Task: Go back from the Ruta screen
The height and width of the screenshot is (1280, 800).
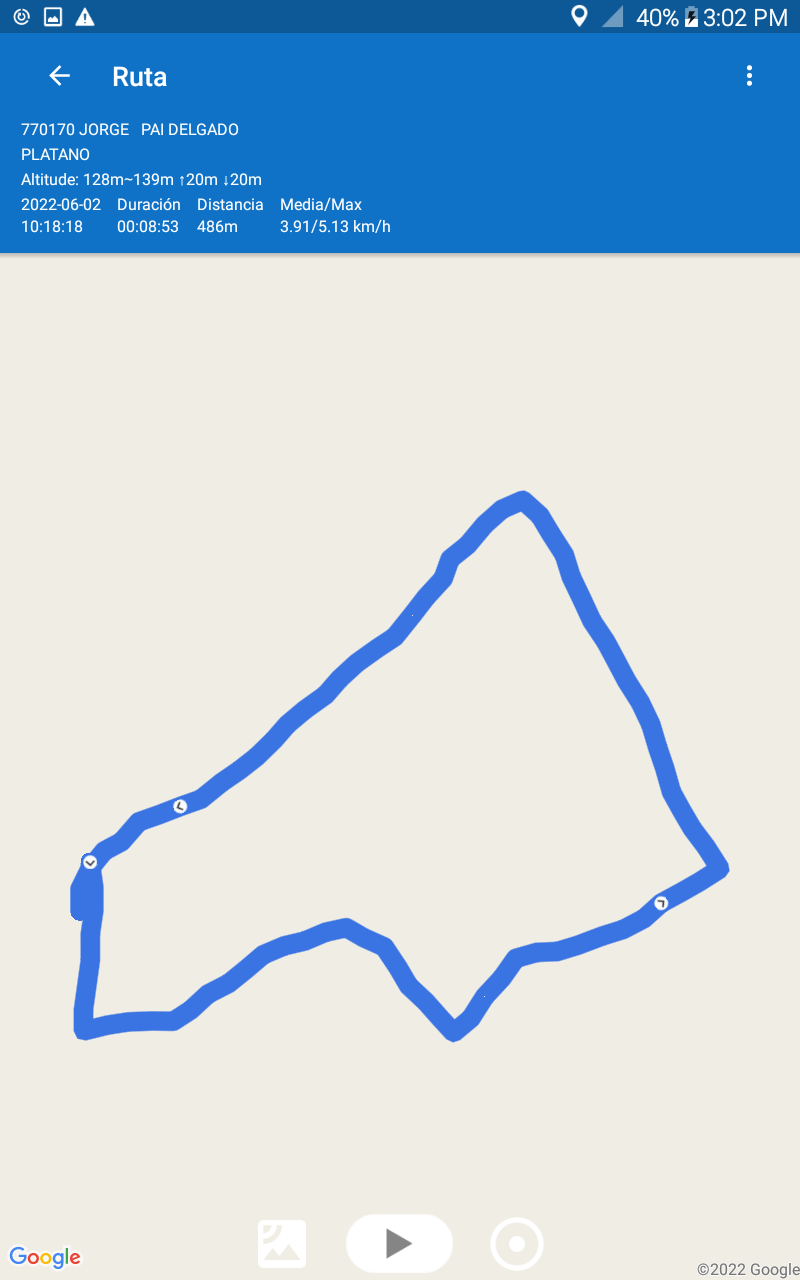Action: pos(59,76)
